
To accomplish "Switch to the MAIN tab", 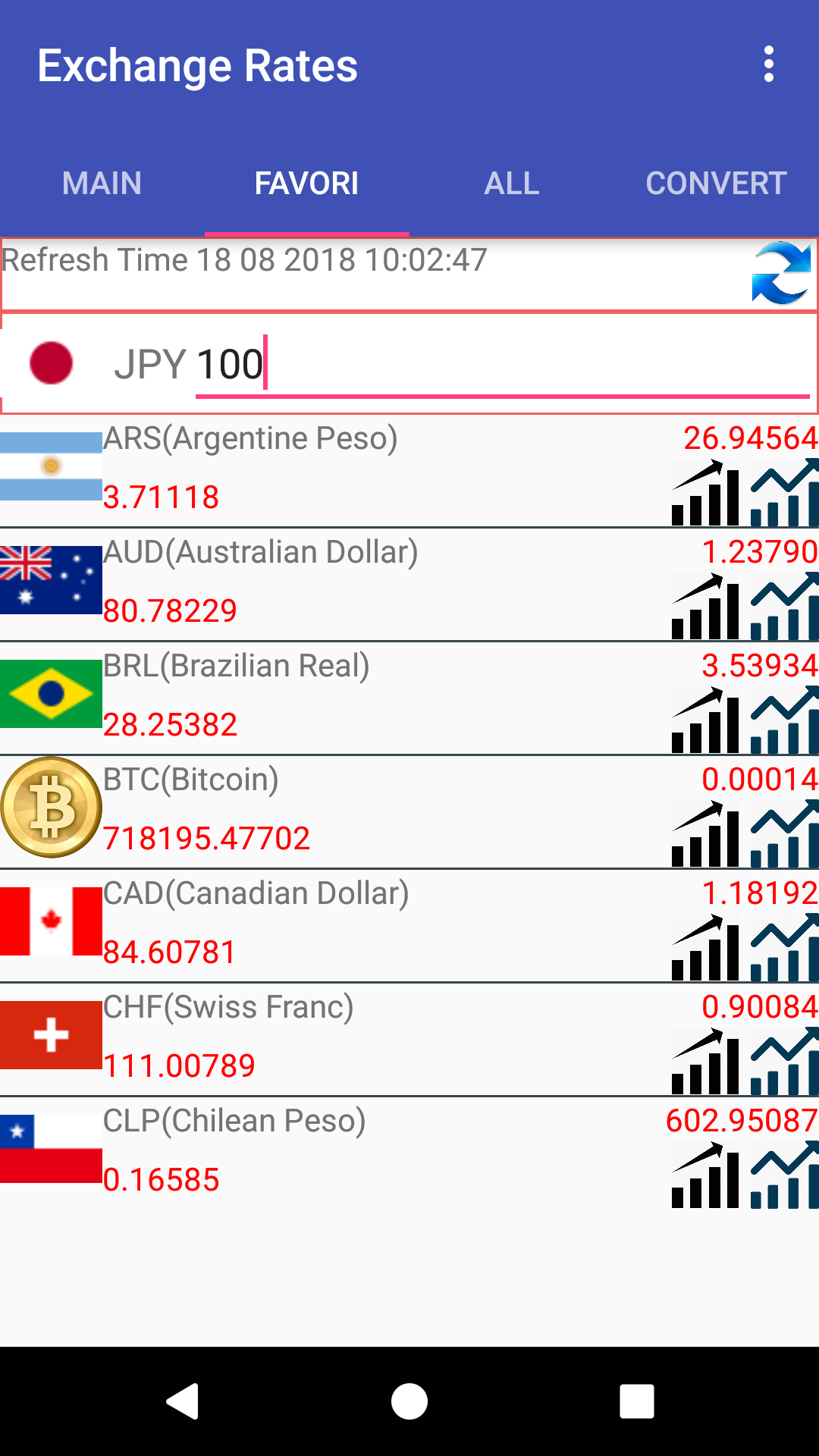I will click(102, 184).
